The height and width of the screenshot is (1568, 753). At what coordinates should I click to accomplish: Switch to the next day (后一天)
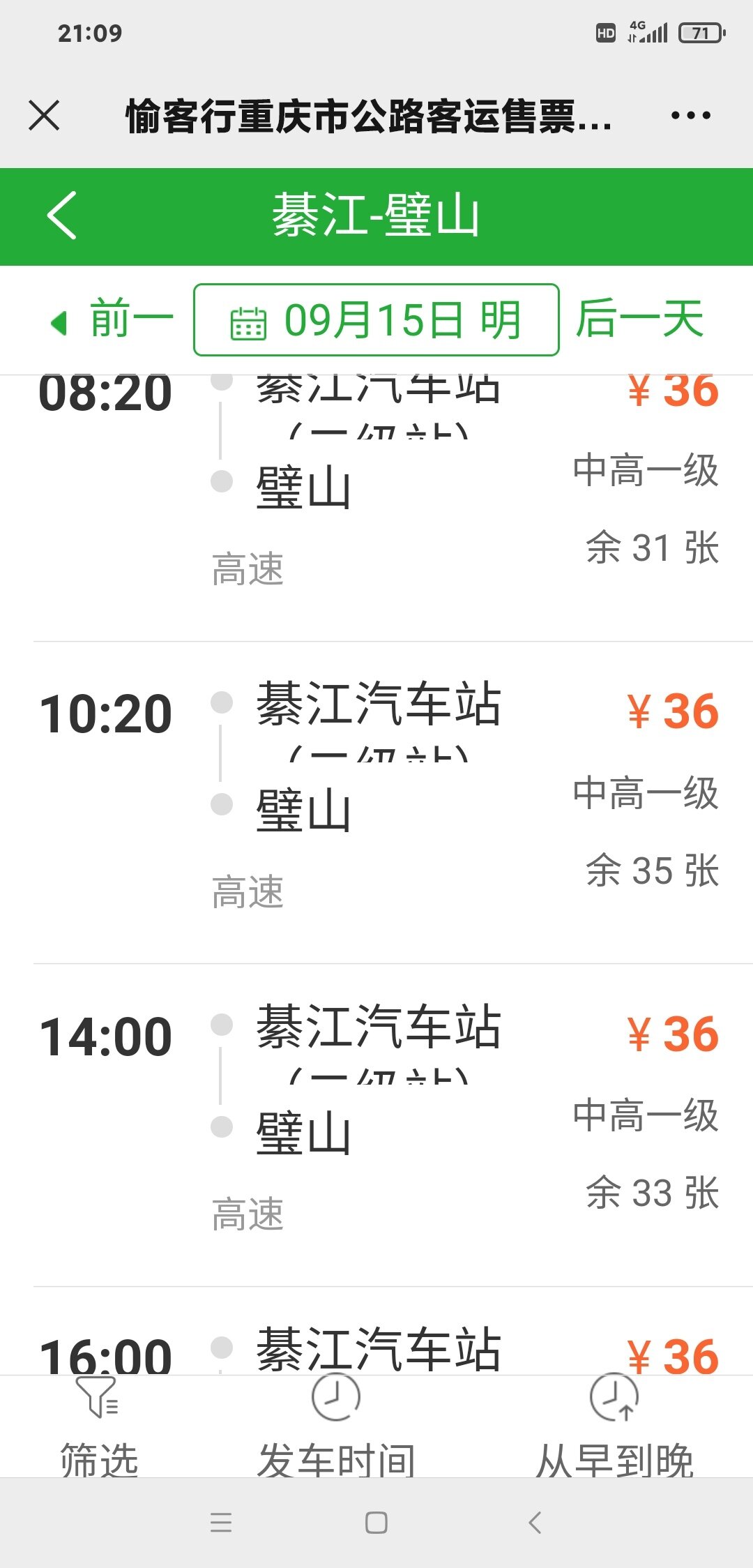640,319
